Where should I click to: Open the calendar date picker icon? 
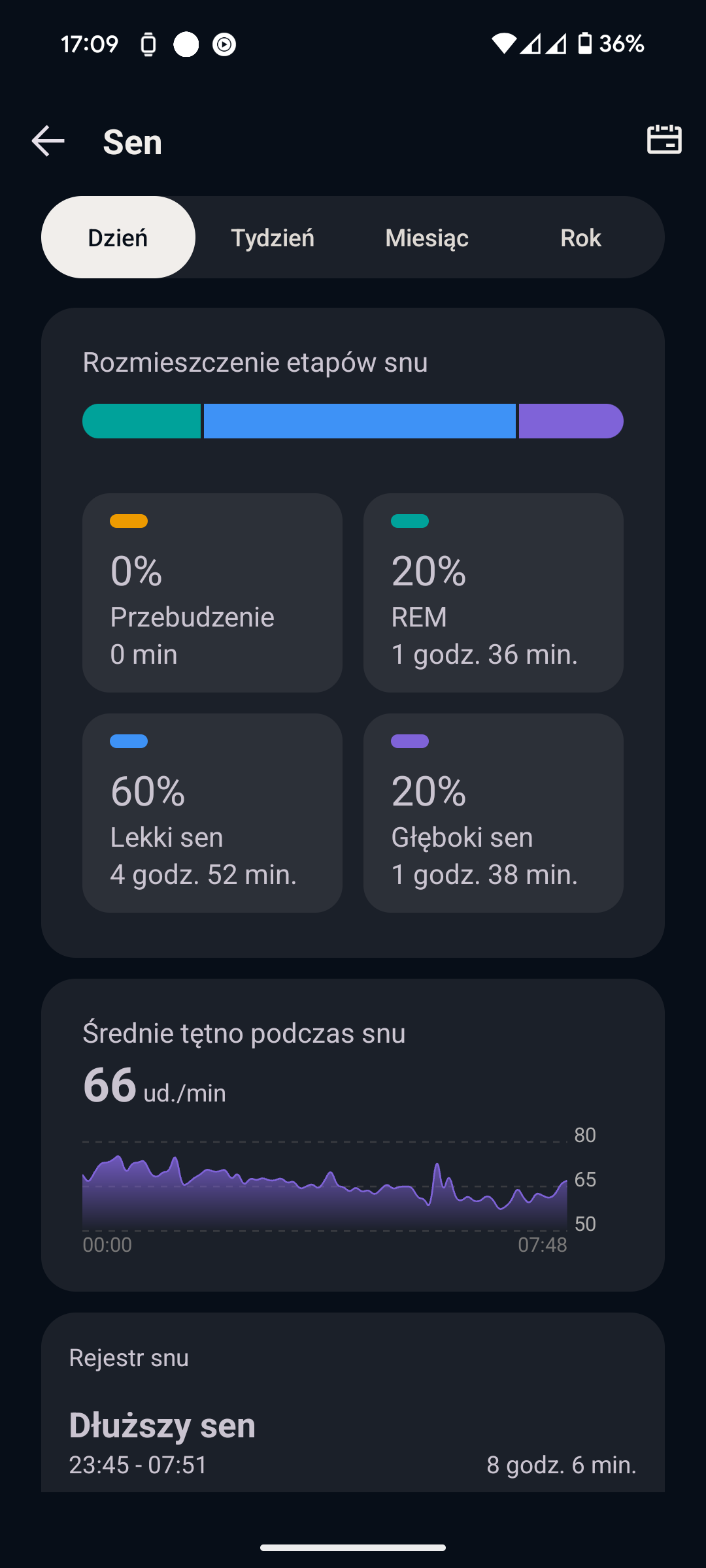click(x=664, y=140)
